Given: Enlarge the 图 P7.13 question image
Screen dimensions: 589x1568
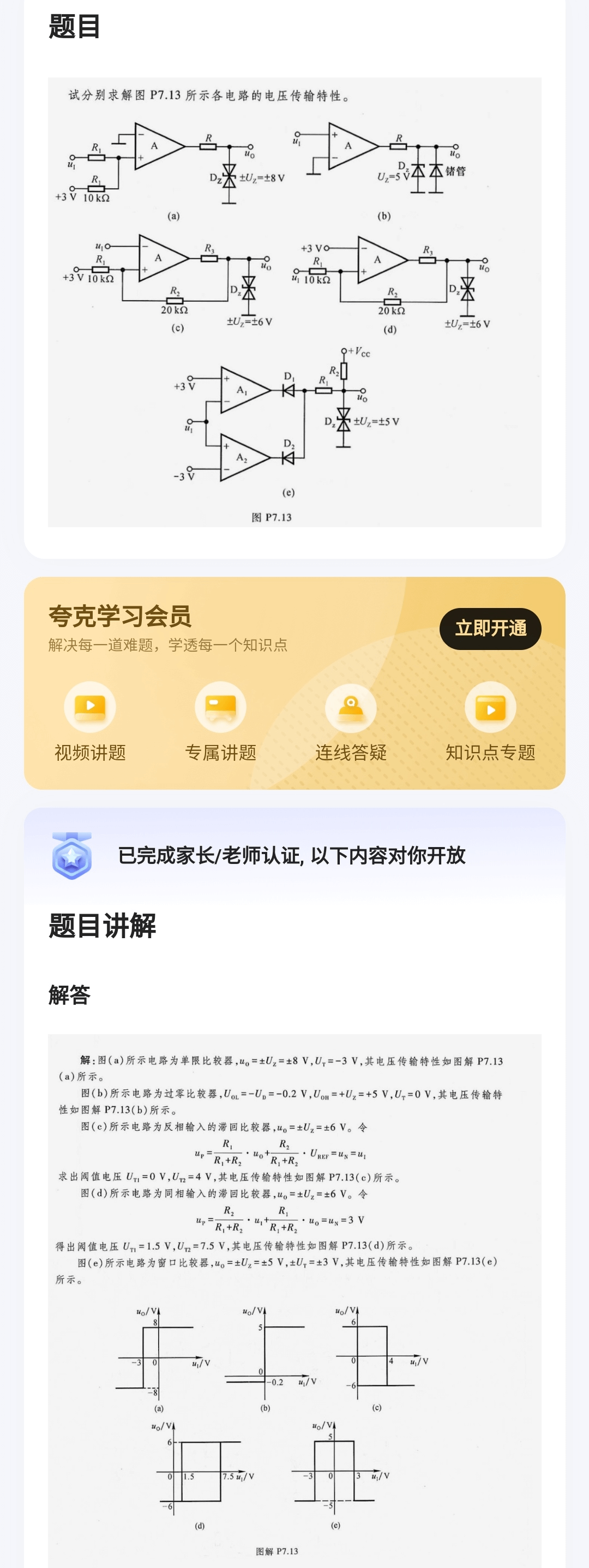Looking at the screenshot, I should coord(294,302).
